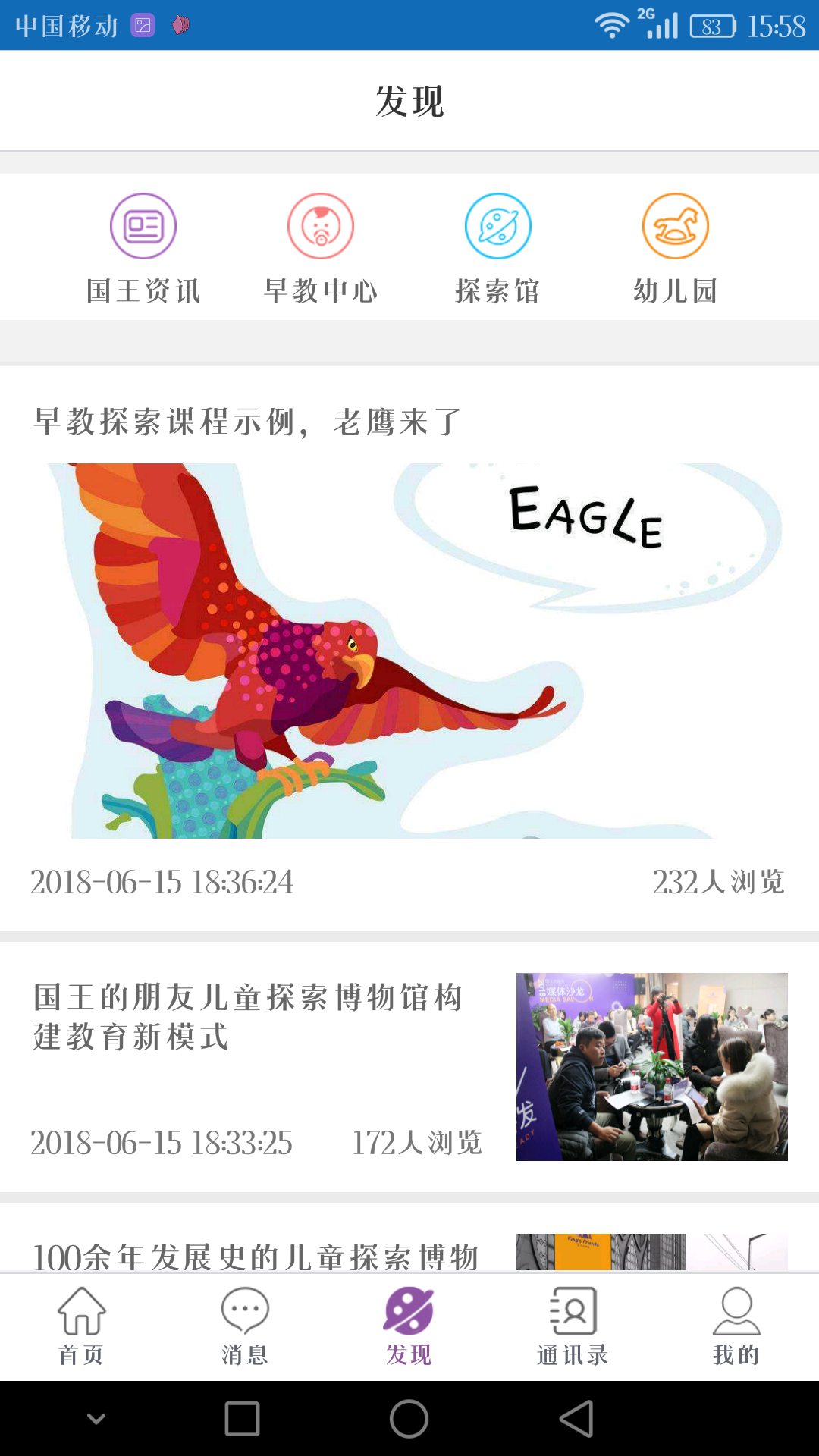Open the 幼儿园 category
The height and width of the screenshot is (1456, 819).
pyautogui.click(x=675, y=248)
